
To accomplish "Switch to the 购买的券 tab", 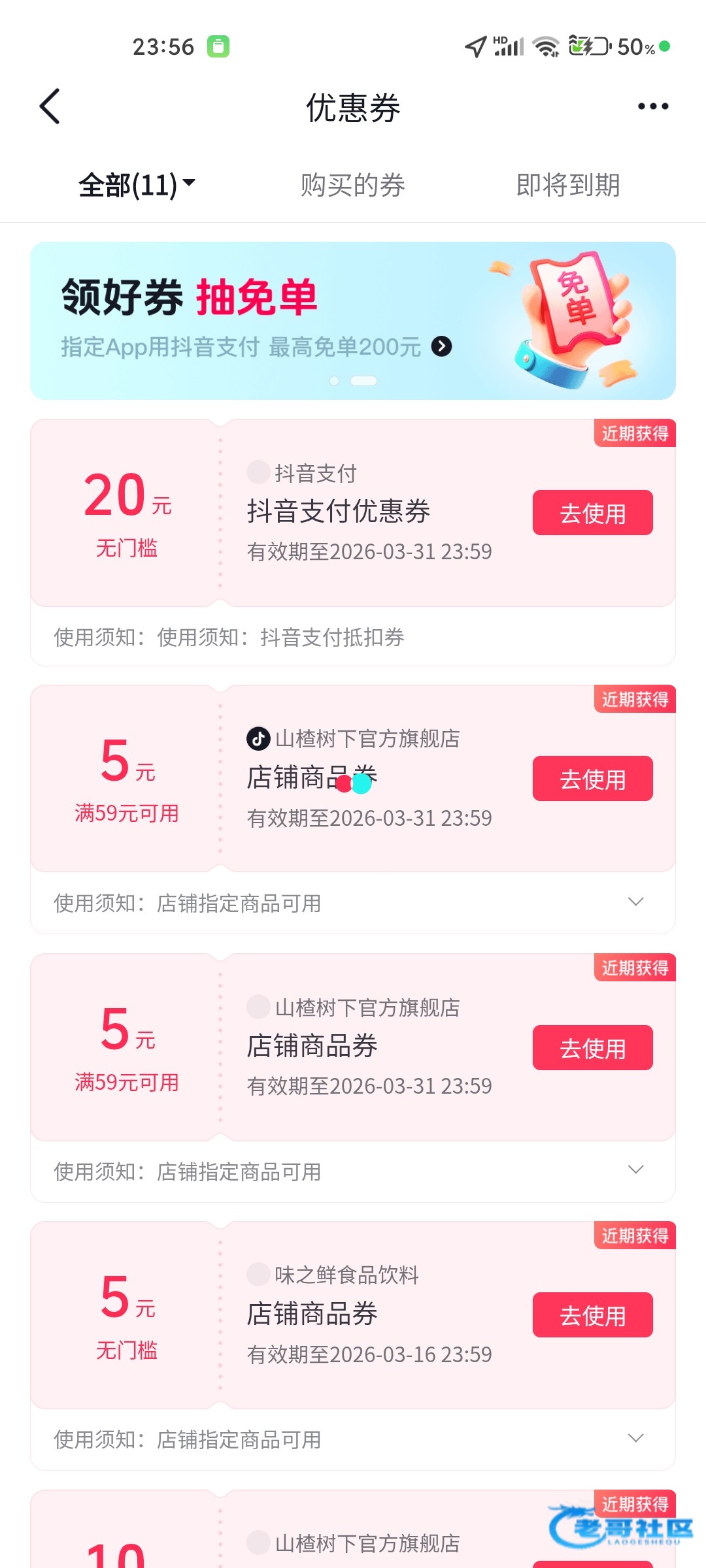I will pyautogui.click(x=352, y=185).
